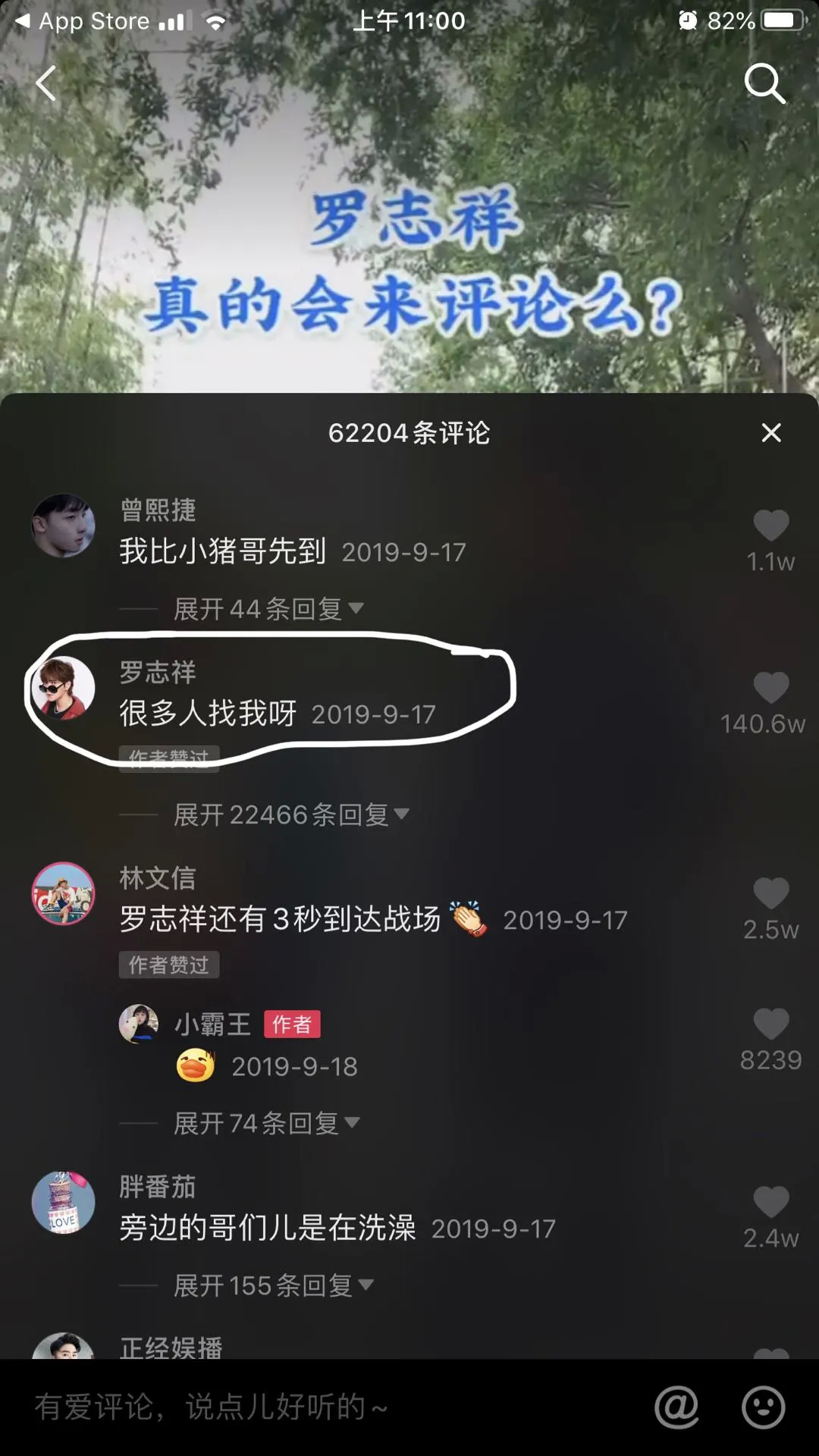
Task: Expand 155 replies under 胖番茄's comment
Action: pyautogui.click(x=273, y=1285)
